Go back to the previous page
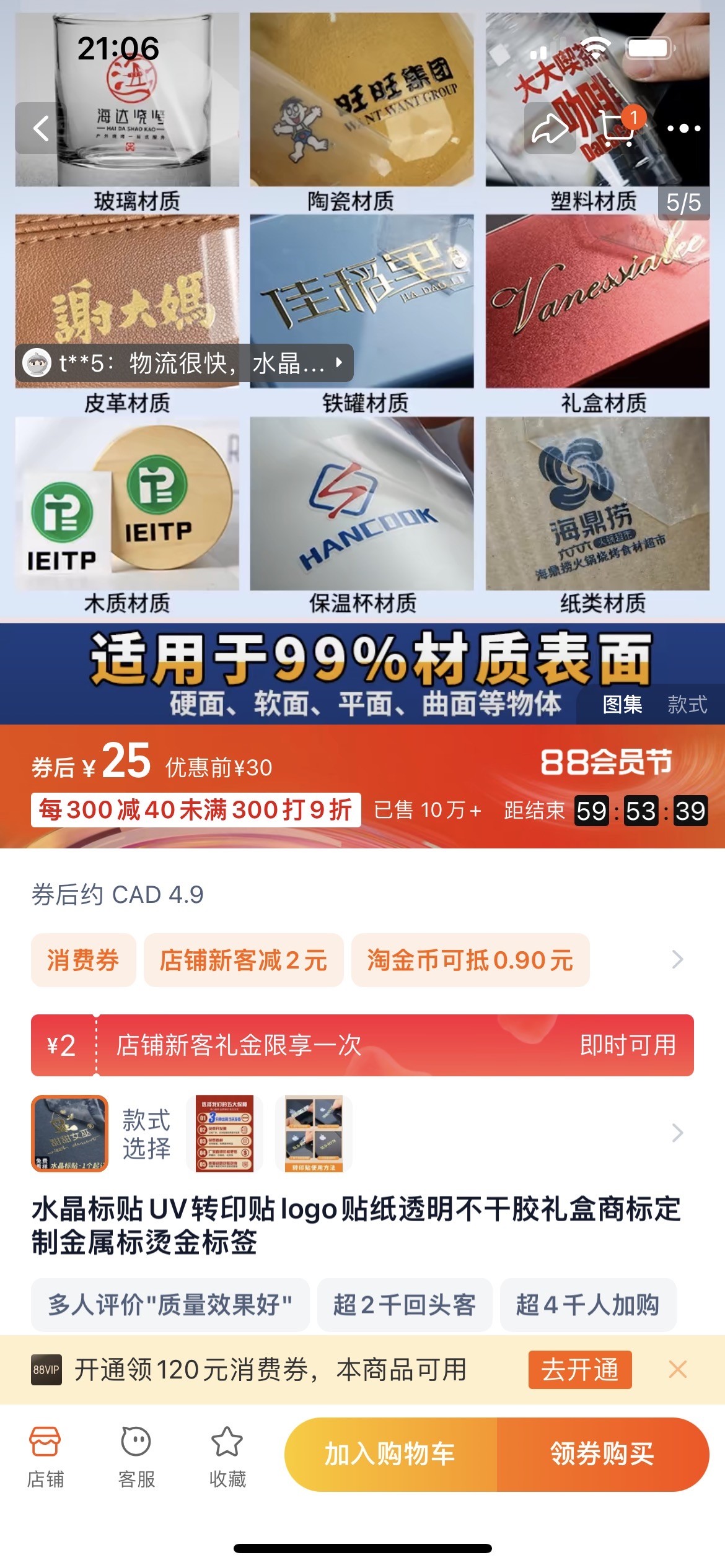Viewport: 725px width, 1568px height. pyautogui.click(x=41, y=128)
